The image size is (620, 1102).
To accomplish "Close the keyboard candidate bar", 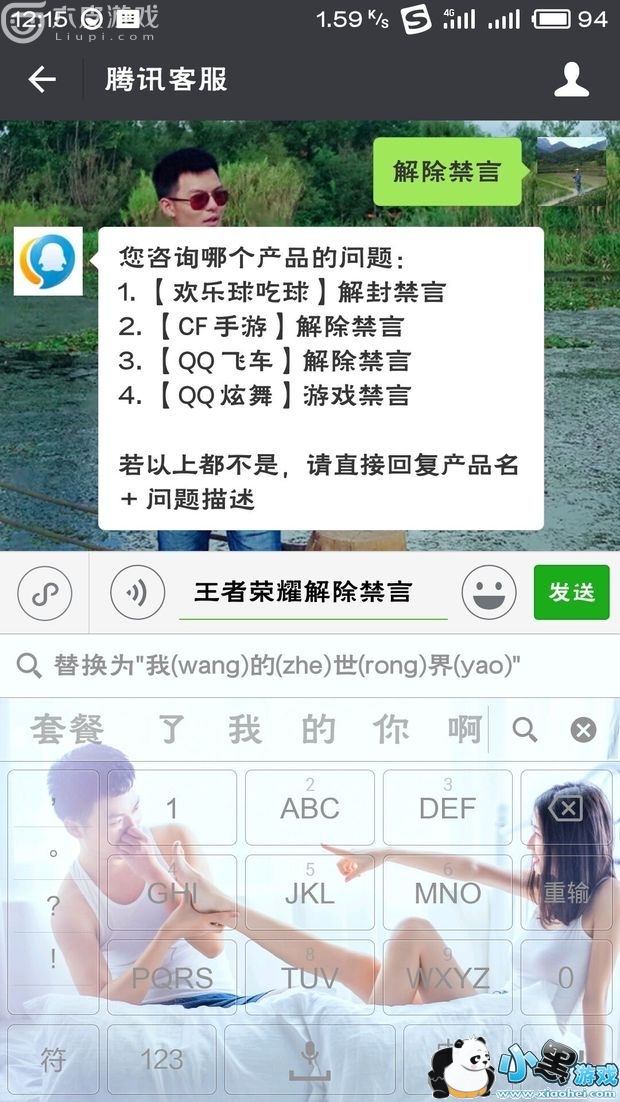I will [x=583, y=729].
